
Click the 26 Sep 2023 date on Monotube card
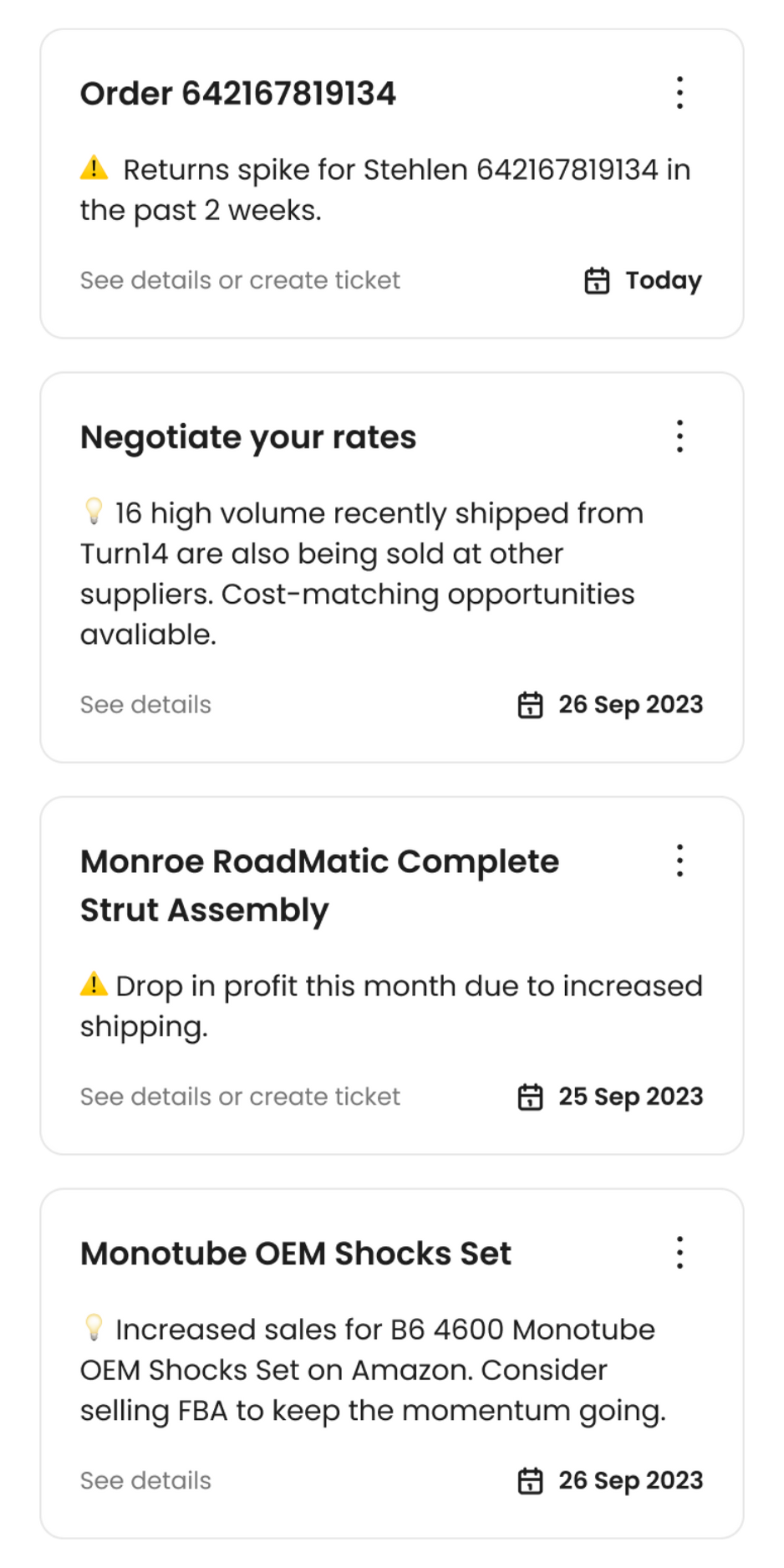coord(631,1480)
